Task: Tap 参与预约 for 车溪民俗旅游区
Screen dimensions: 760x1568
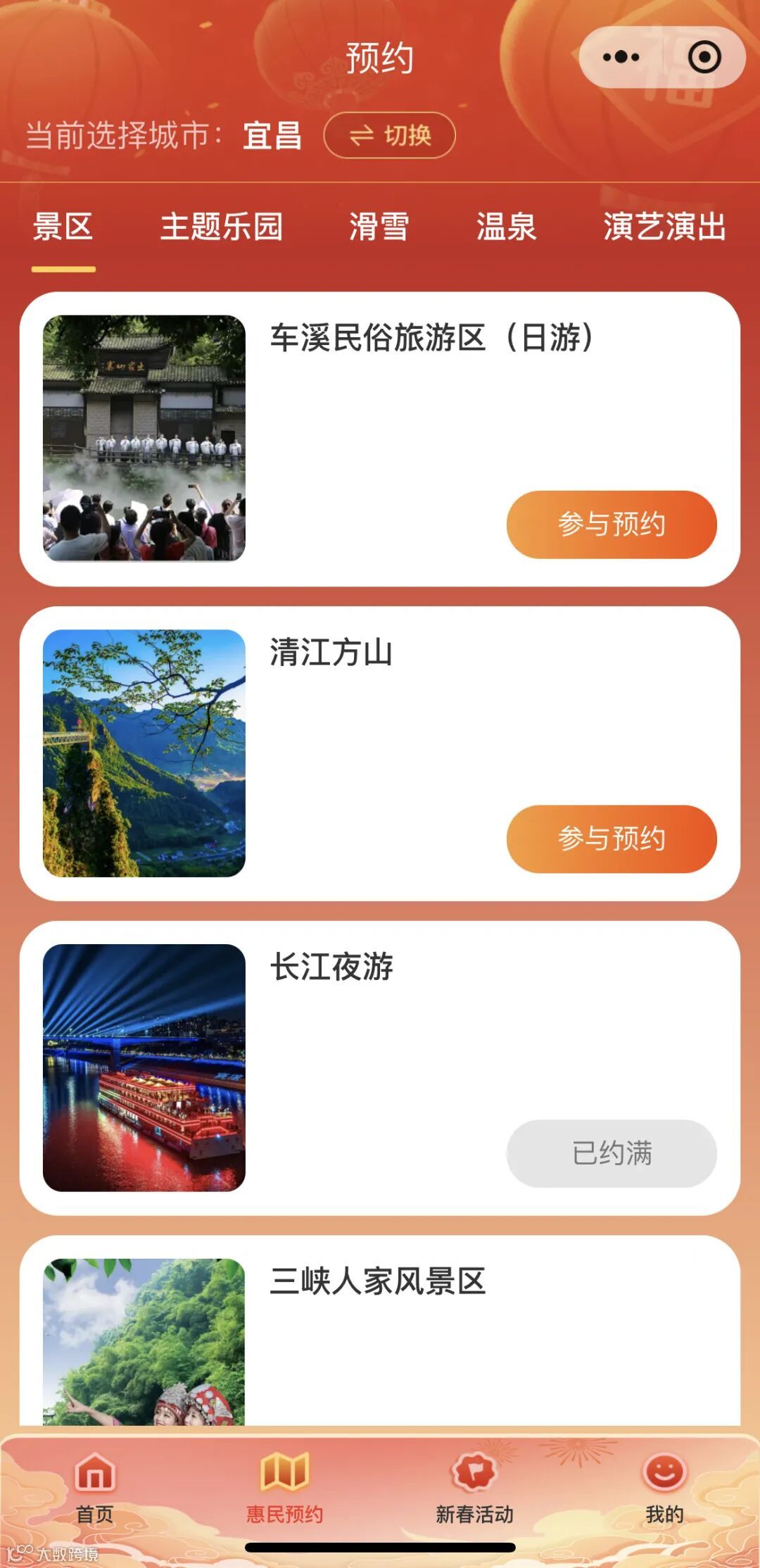Action: tap(611, 525)
